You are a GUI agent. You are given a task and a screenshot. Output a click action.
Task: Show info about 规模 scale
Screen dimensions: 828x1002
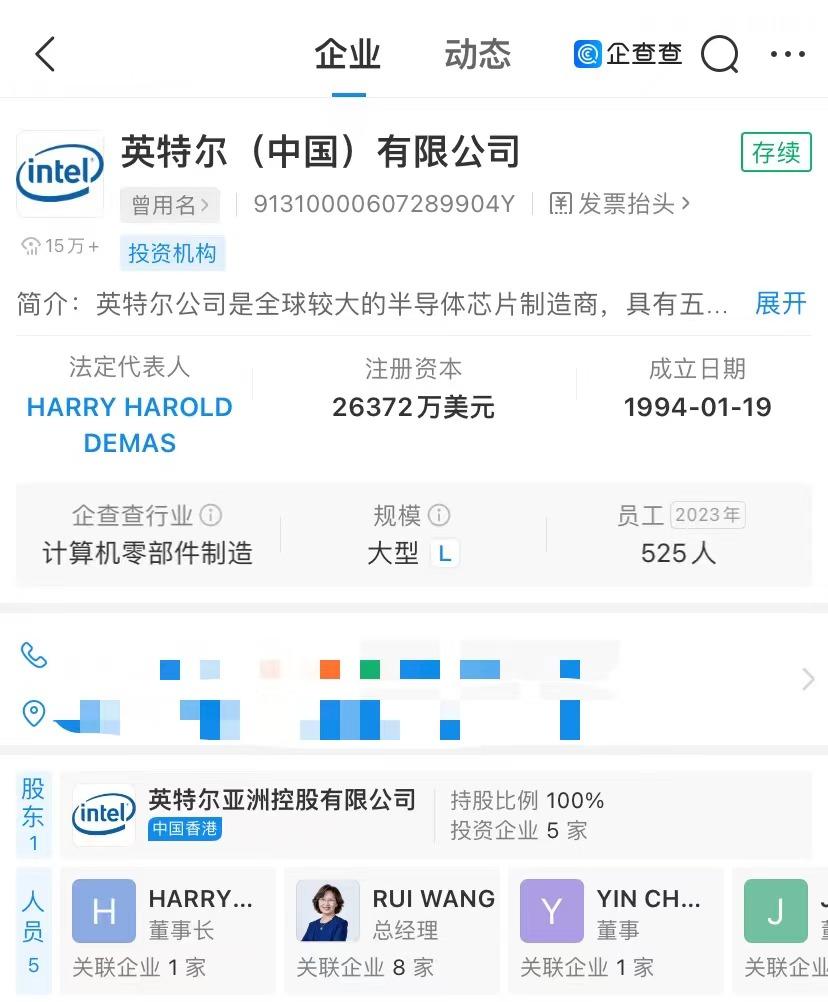438,516
